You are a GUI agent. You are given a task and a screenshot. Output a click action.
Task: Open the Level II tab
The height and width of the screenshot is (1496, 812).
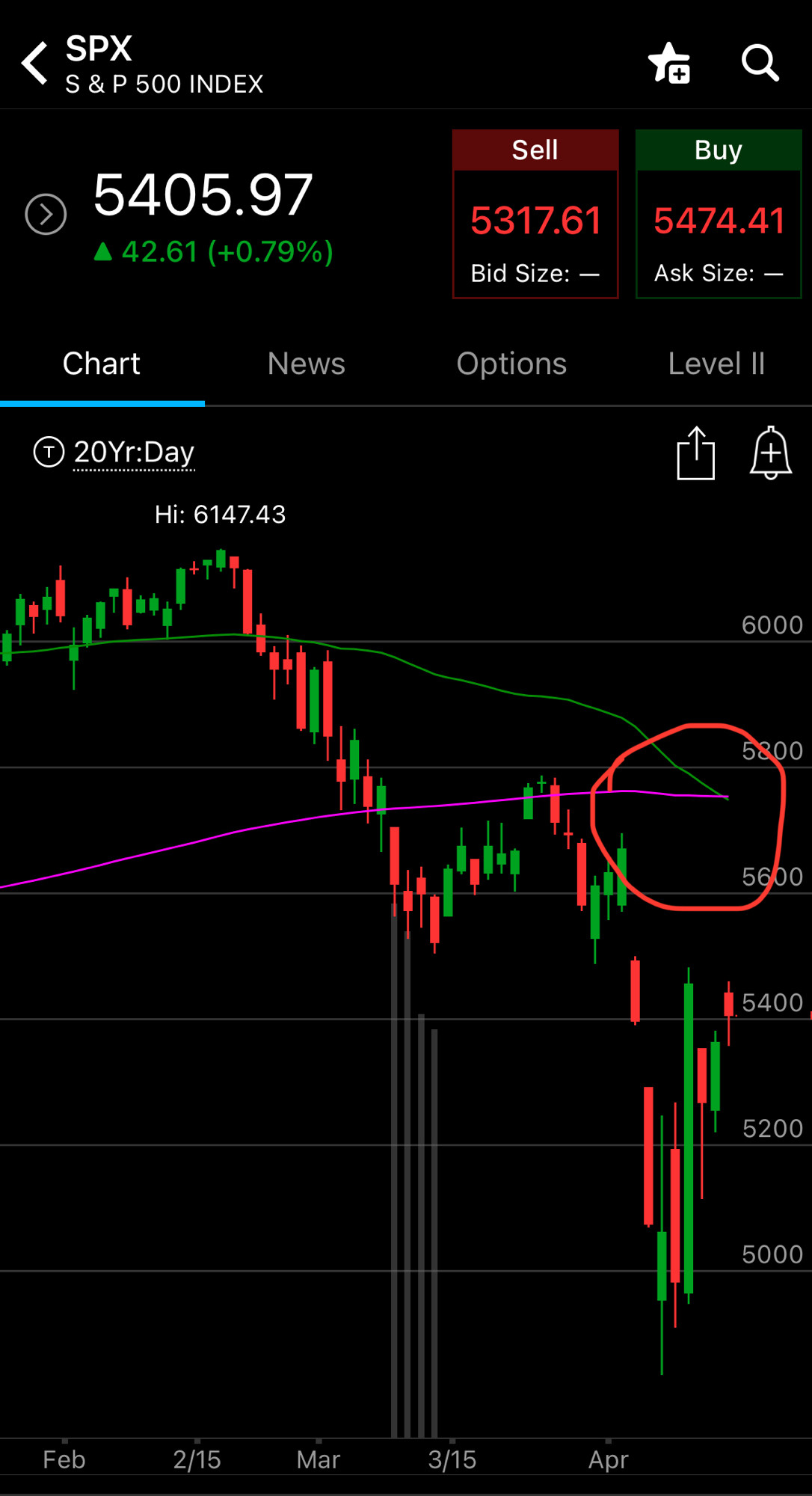tap(716, 364)
